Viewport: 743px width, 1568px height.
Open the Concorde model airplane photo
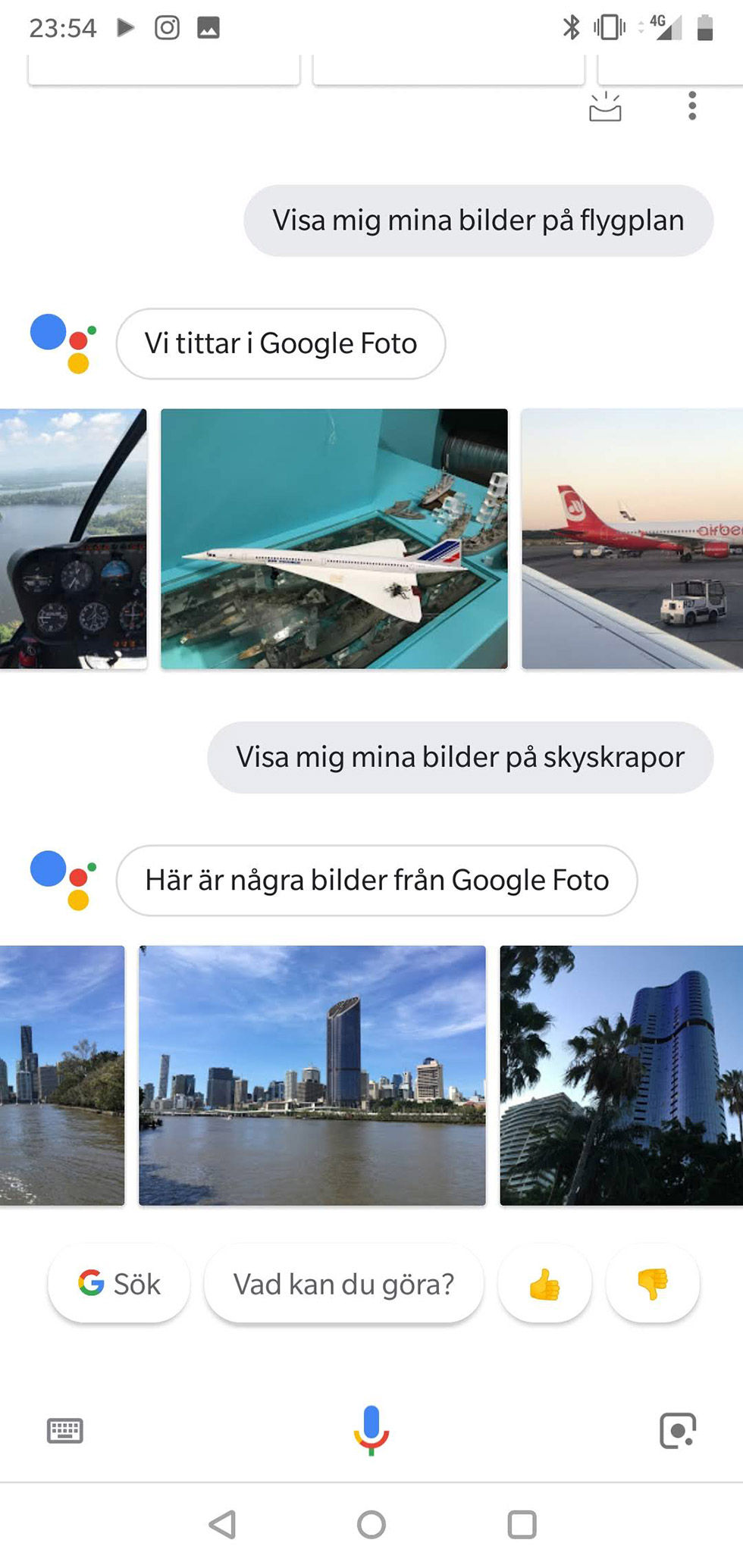pos(334,538)
